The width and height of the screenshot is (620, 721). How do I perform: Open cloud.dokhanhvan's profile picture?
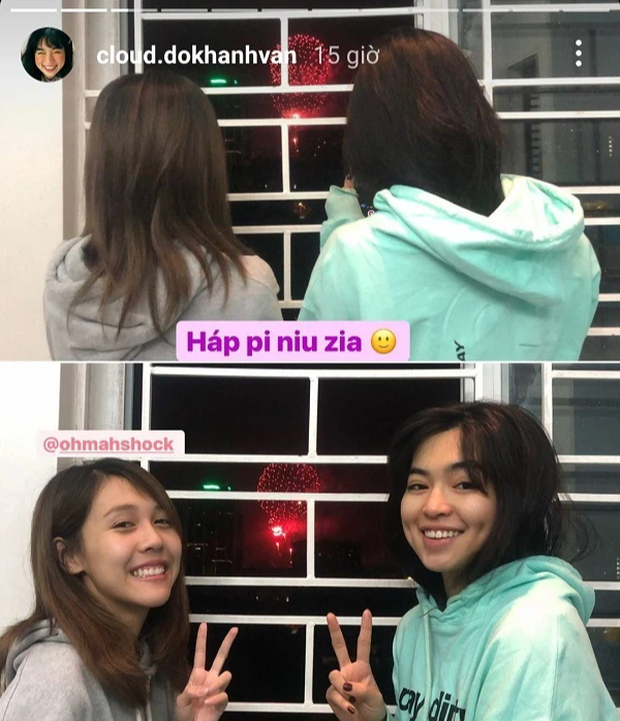tap(47, 54)
